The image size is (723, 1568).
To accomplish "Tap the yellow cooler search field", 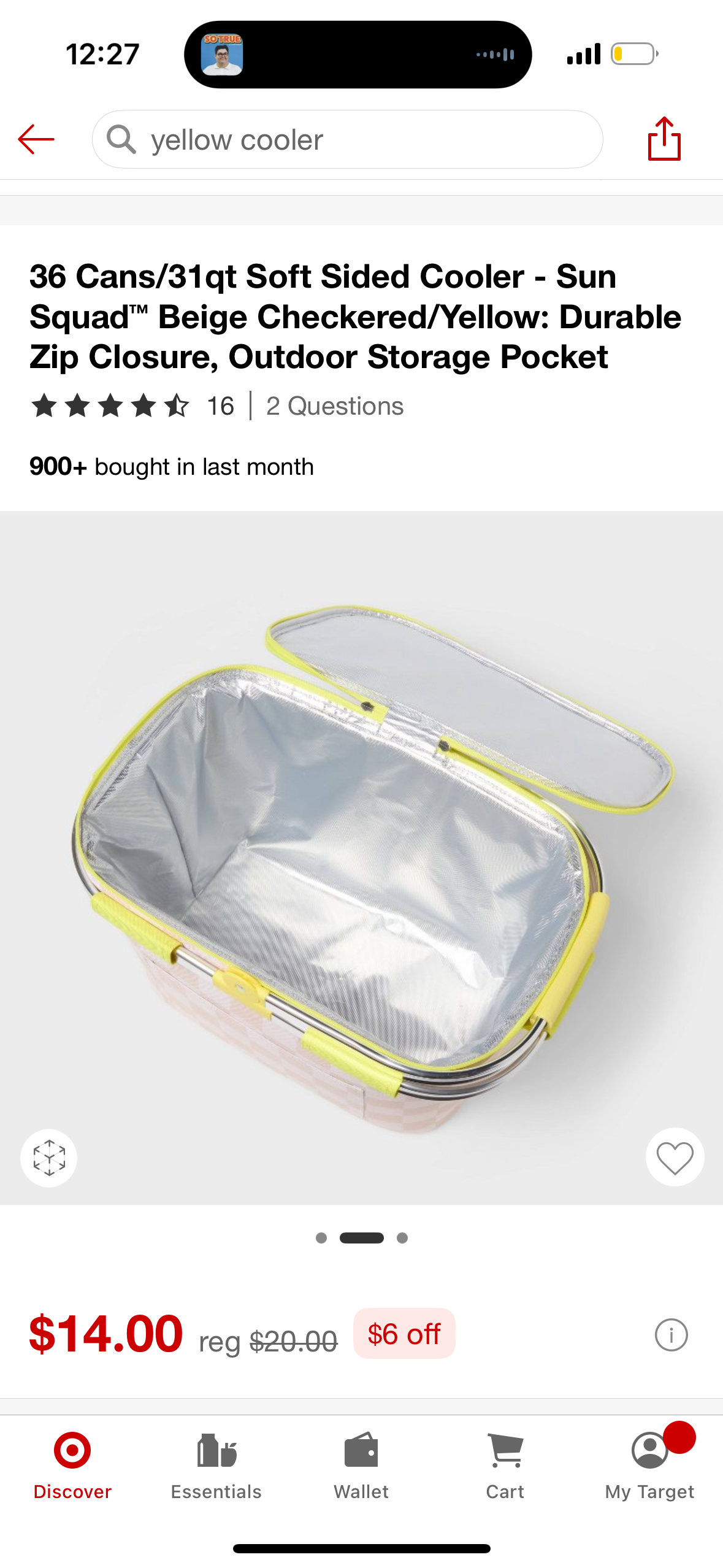I will (347, 140).
